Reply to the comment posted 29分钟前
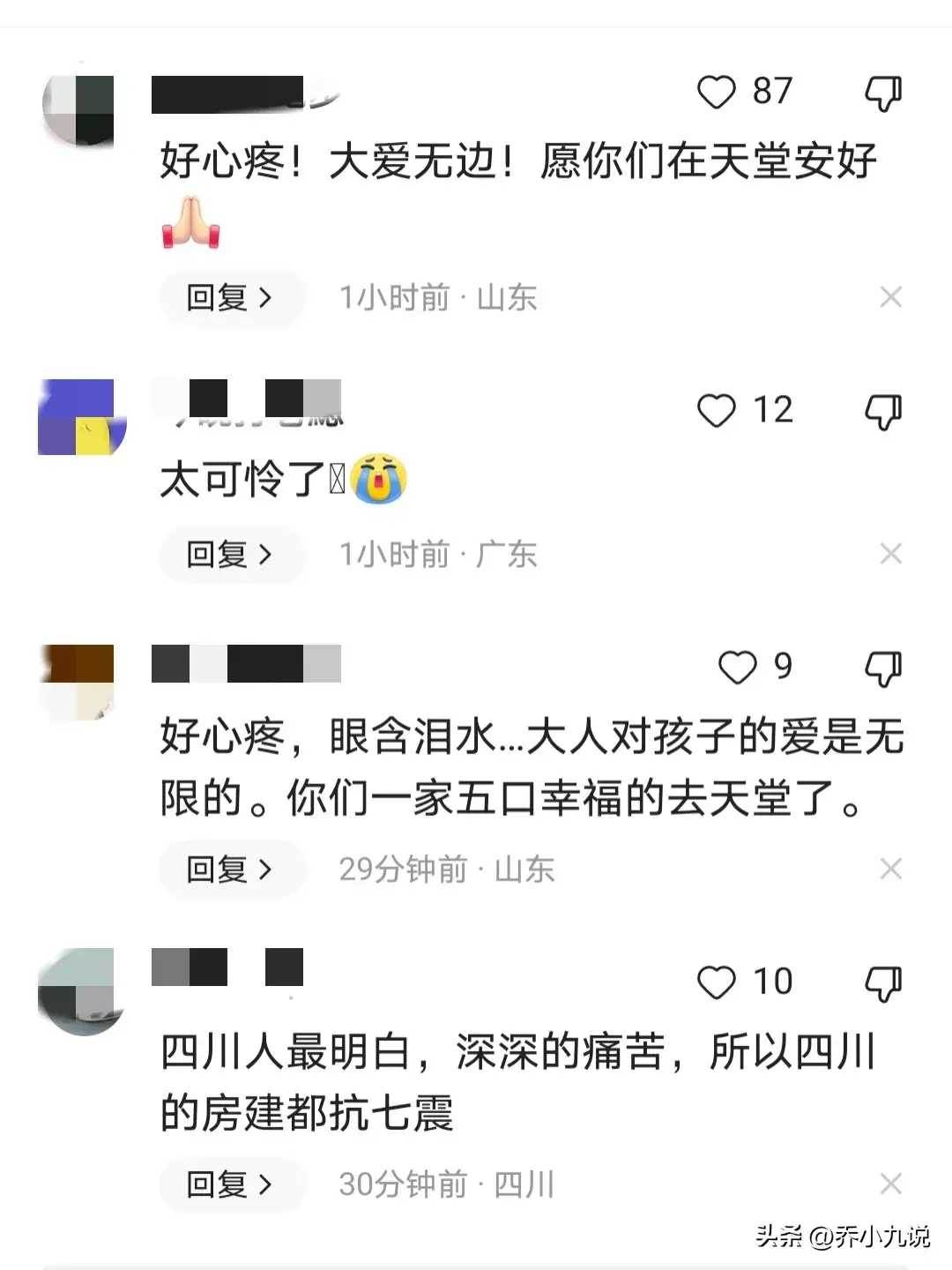952x1270 pixels. point(230,870)
